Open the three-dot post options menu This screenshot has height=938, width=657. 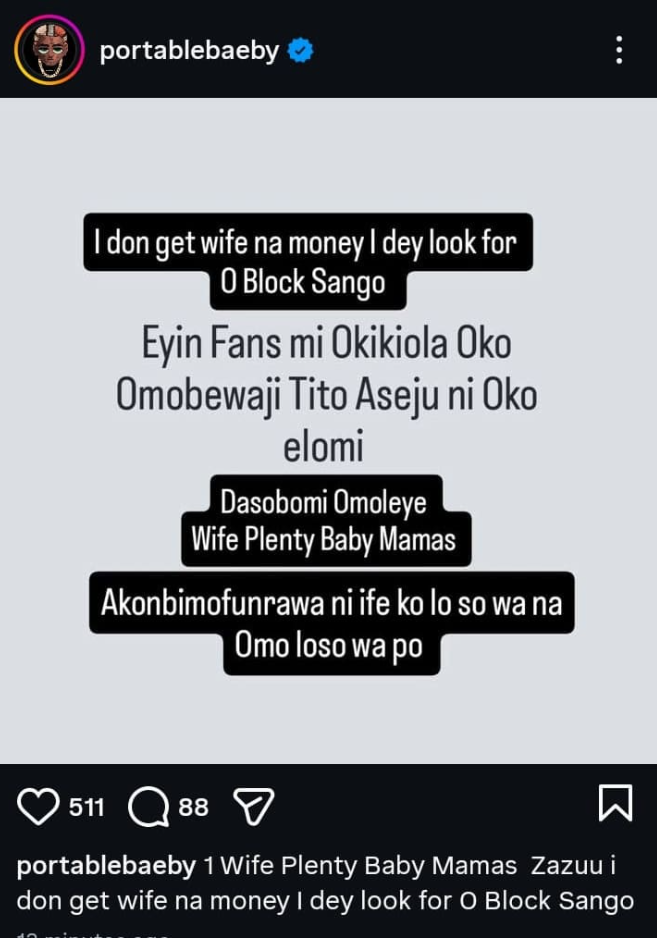click(619, 50)
